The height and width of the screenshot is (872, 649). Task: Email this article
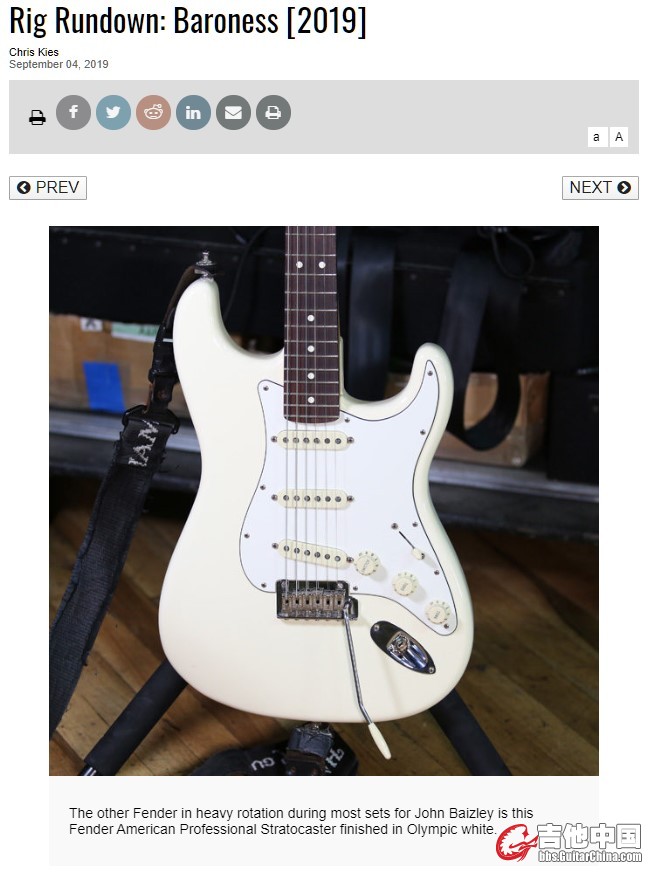[x=233, y=112]
